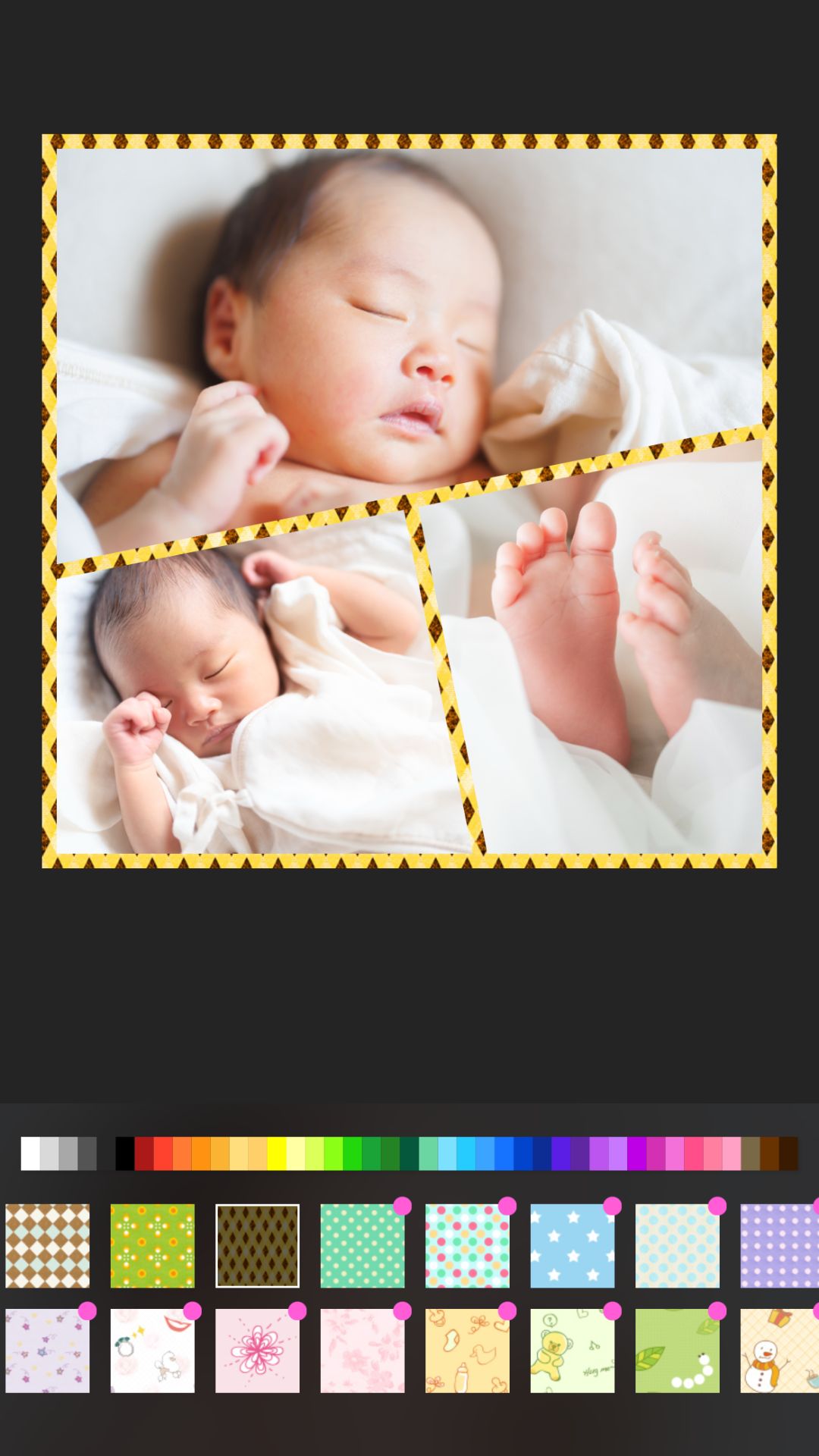Image resolution: width=819 pixels, height=1456 pixels.
Task: Select the bright red color swatch
Action: (x=163, y=1153)
